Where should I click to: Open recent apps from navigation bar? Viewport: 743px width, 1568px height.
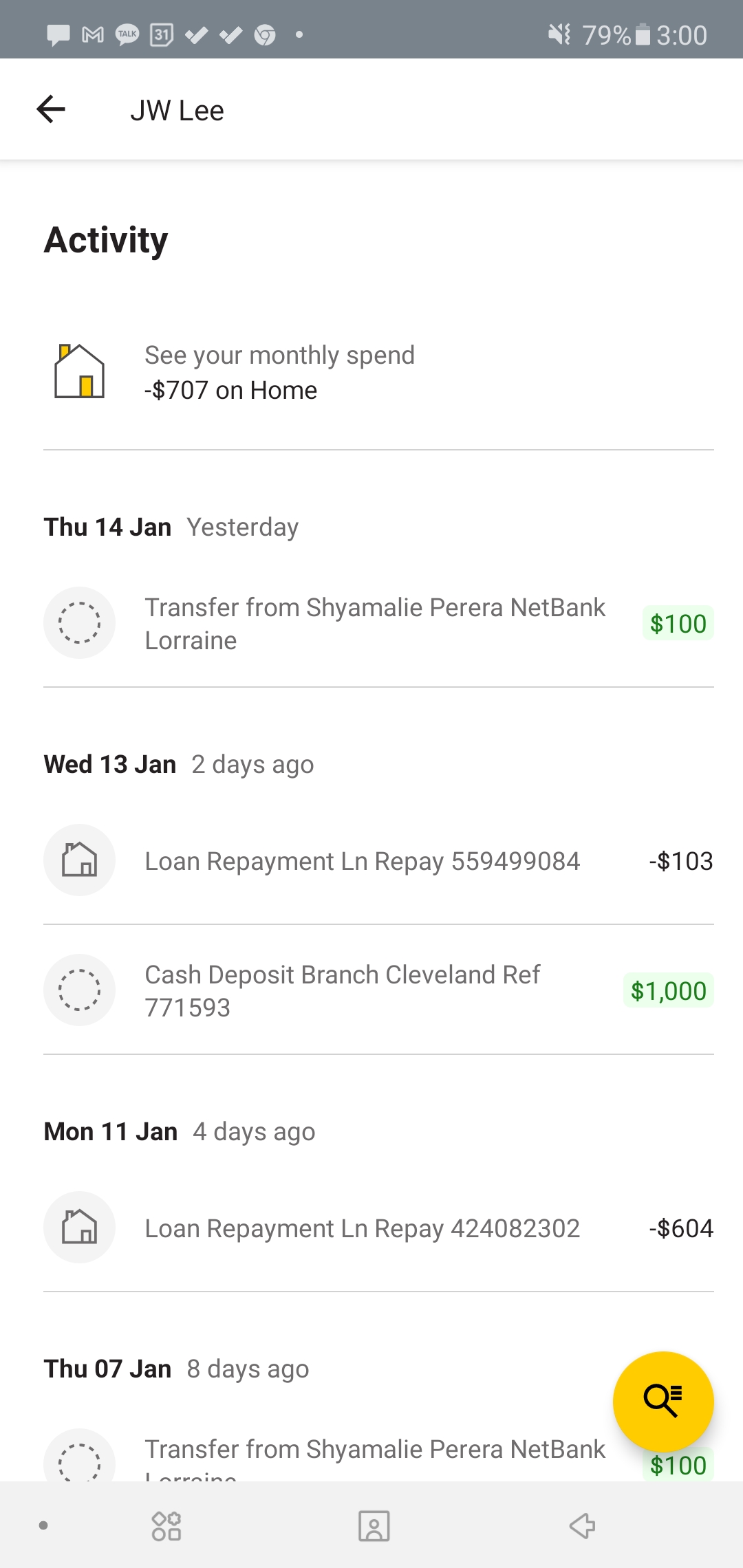tap(166, 1525)
